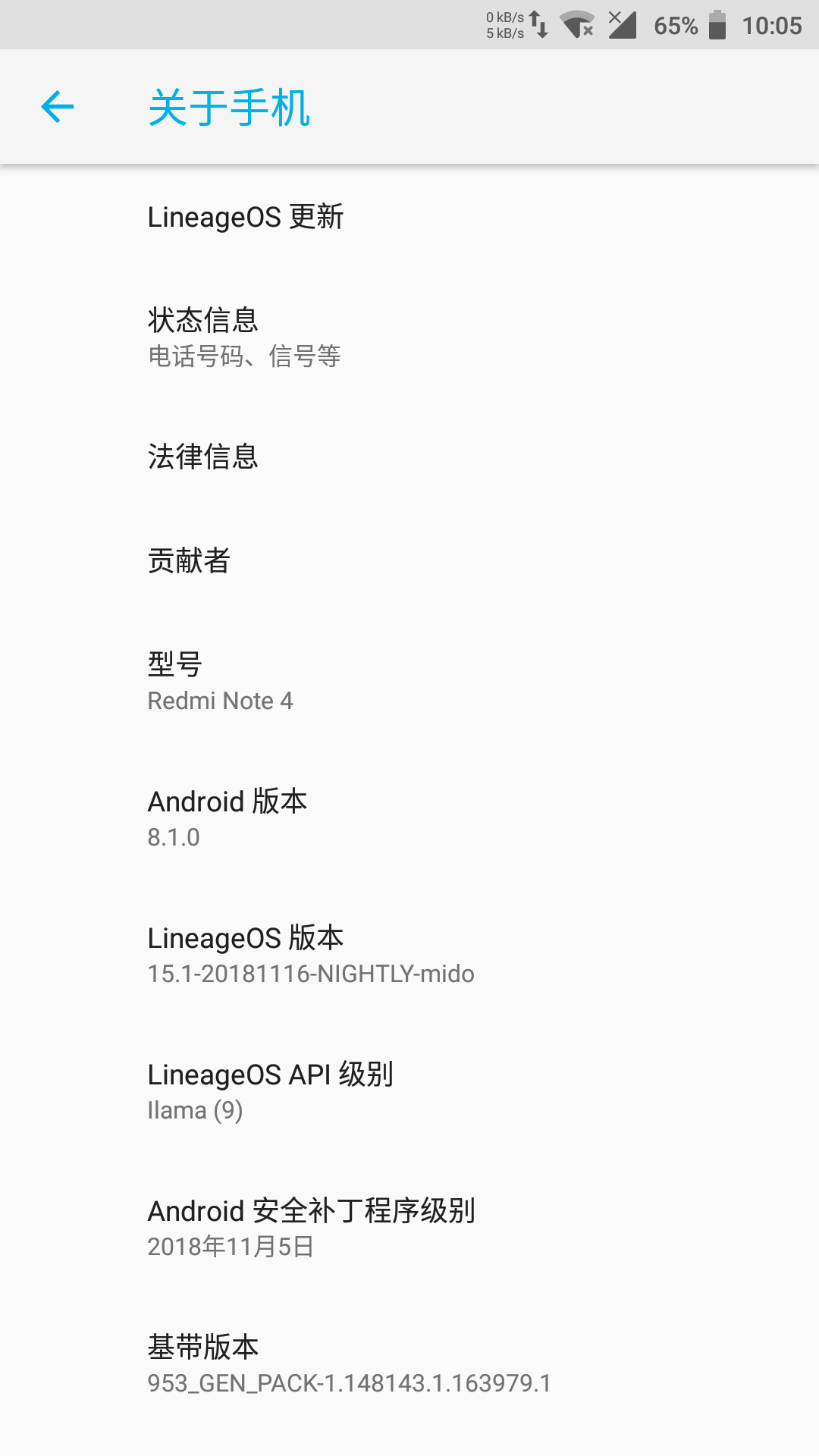819x1456 pixels.
Task: Tap the 基带版本 row
Action: (x=409, y=1364)
